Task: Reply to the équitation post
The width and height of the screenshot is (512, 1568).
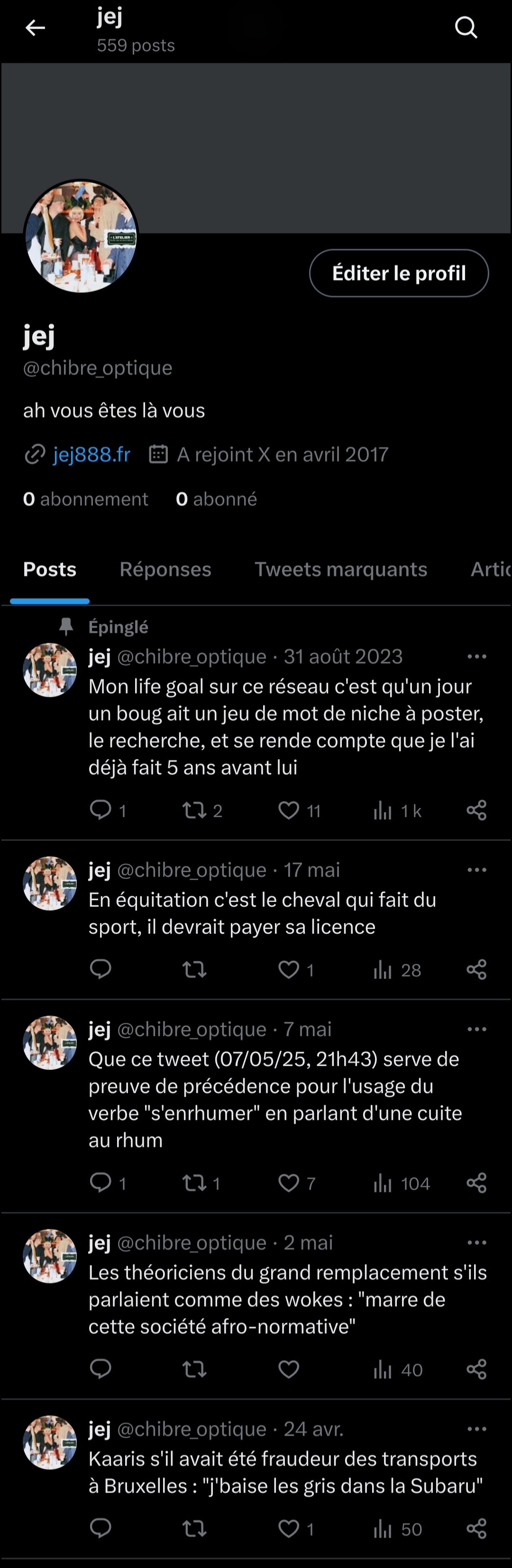Action: pyautogui.click(x=101, y=969)
